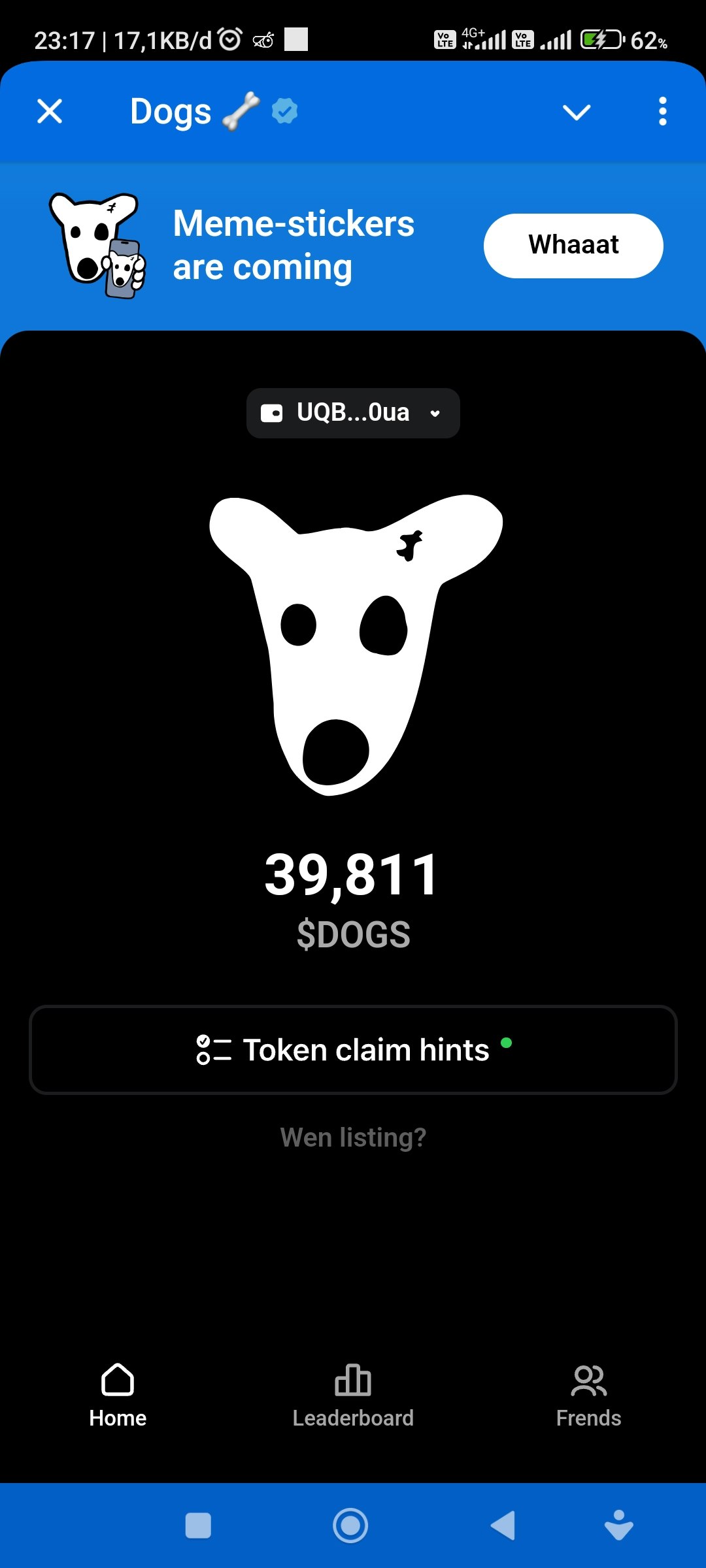The height and width of the screenshot is (1568, 706).
Task: Open recent apps with the square button
Action: tap(198, 1526)
